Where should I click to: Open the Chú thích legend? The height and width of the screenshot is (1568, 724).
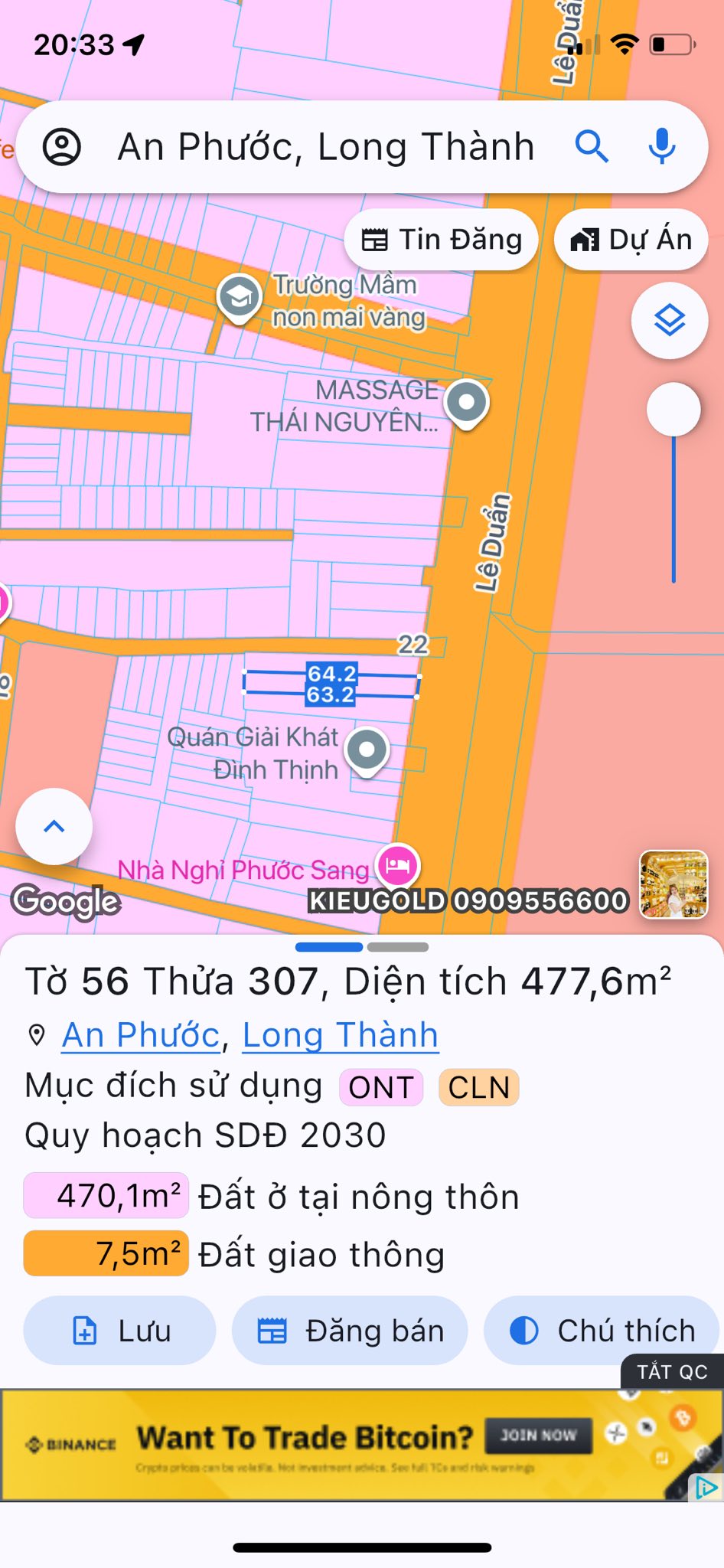(602, 1331)
